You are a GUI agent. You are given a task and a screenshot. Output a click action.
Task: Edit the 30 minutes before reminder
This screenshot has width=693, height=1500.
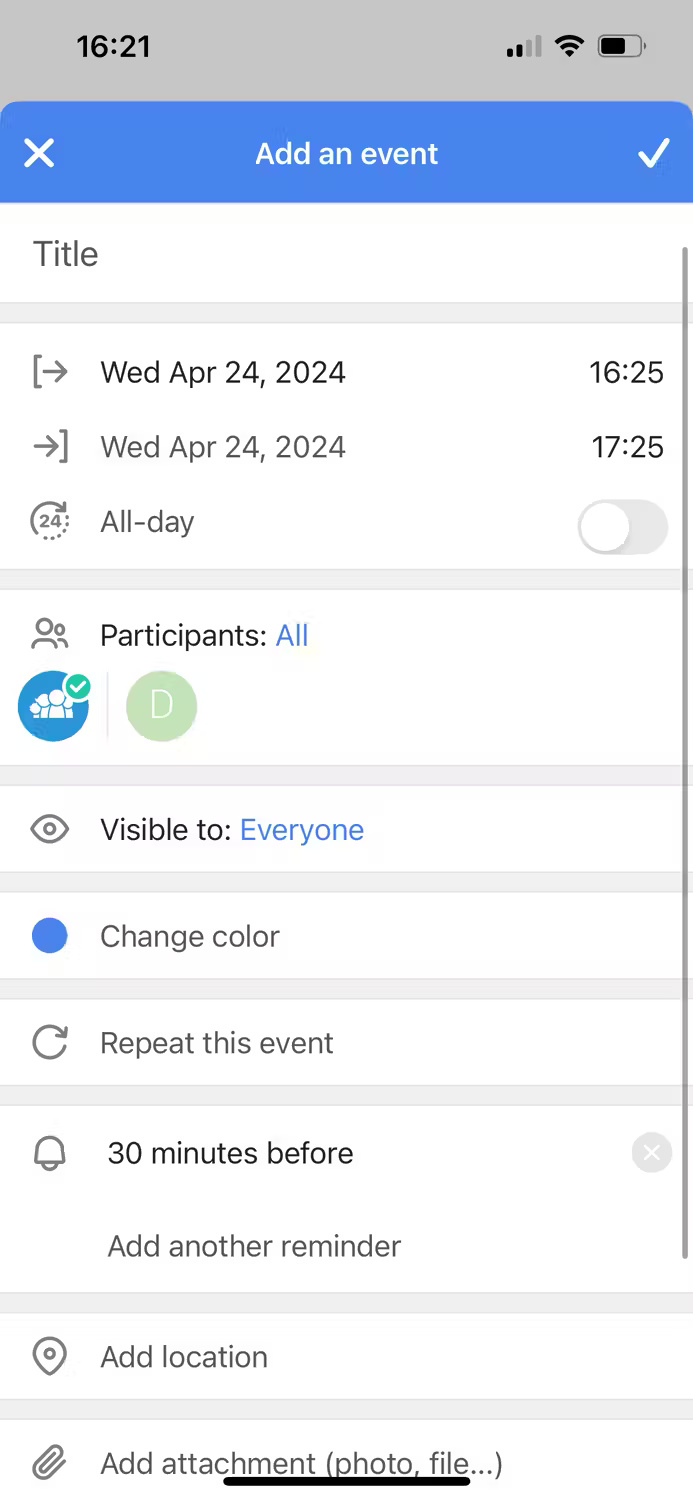230,1153
